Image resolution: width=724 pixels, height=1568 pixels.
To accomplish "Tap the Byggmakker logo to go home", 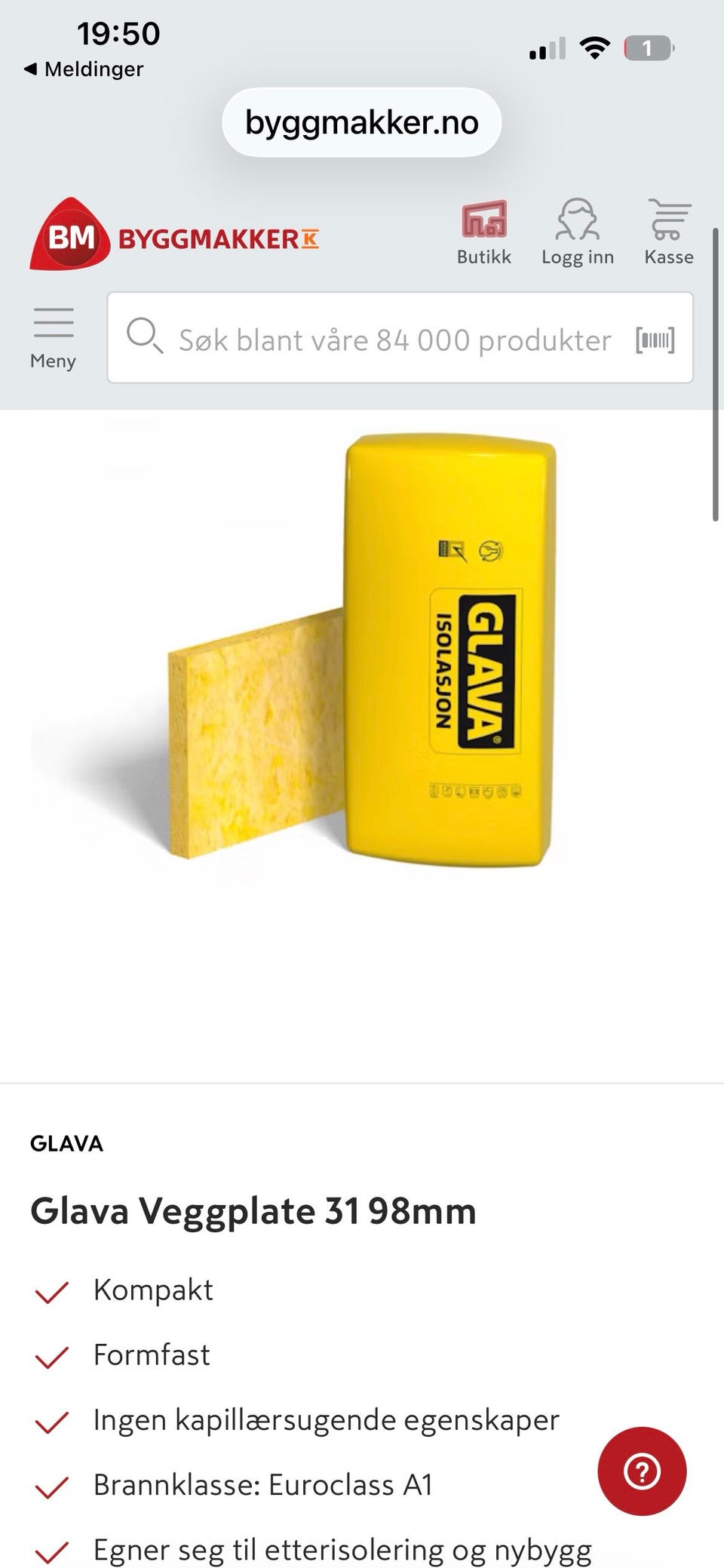I will (174, 234).
